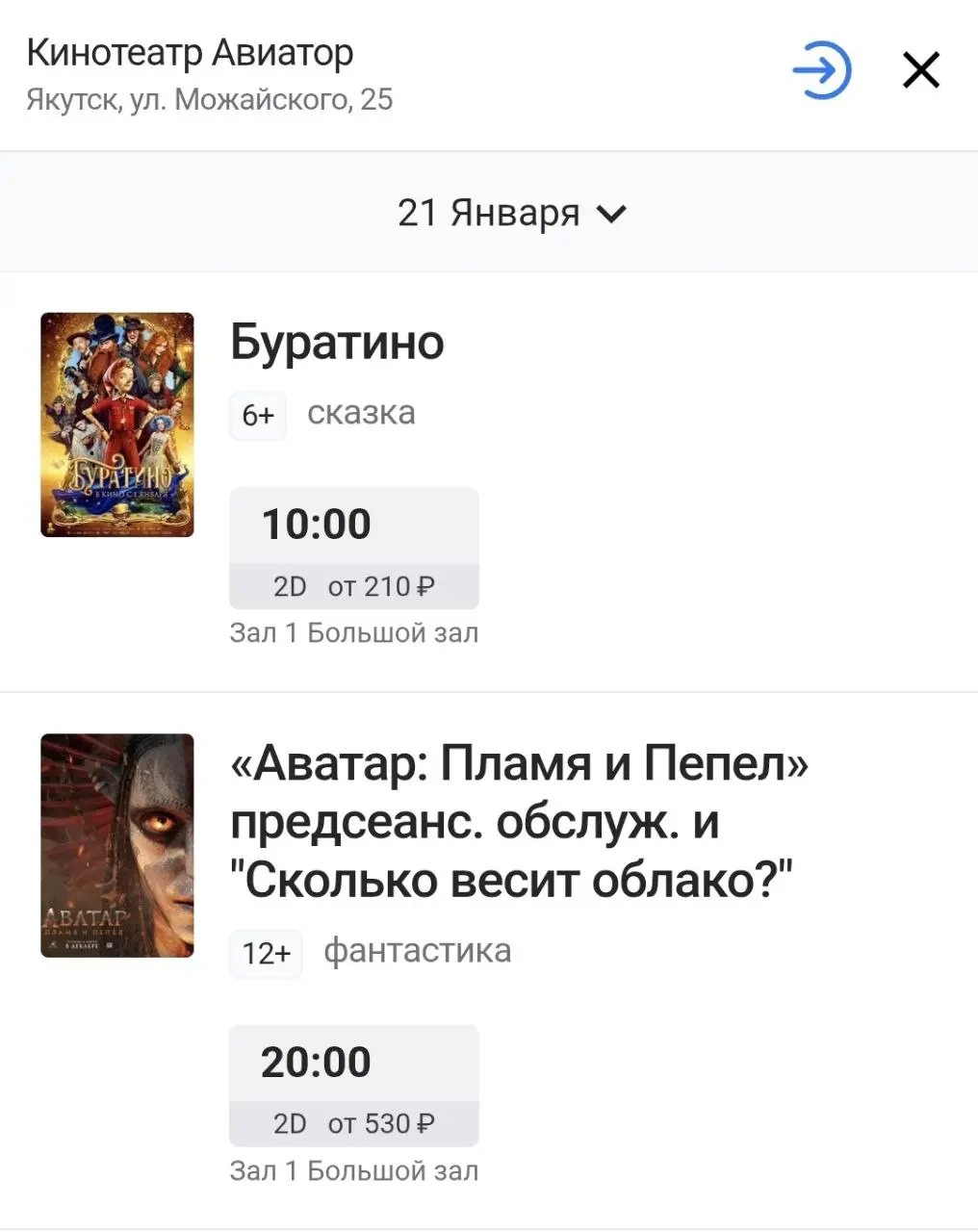Click Зал 1 Большой зал under Буратино
The image size is (978, 1232).
(353, 632)
